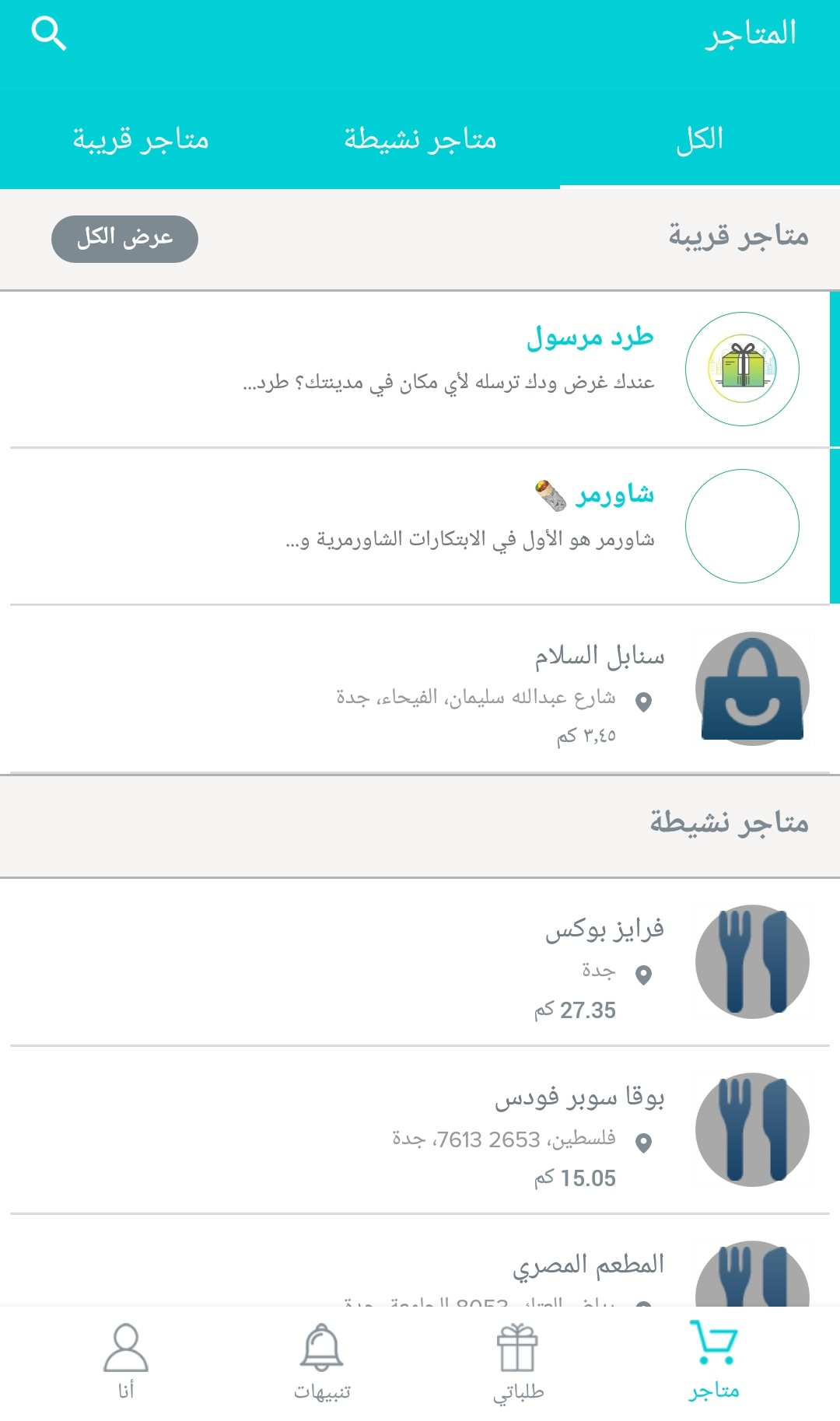Open the فرايز بوكس store
The width and height of the screenshot is (840, 1421).
click(x=420, y=962)
